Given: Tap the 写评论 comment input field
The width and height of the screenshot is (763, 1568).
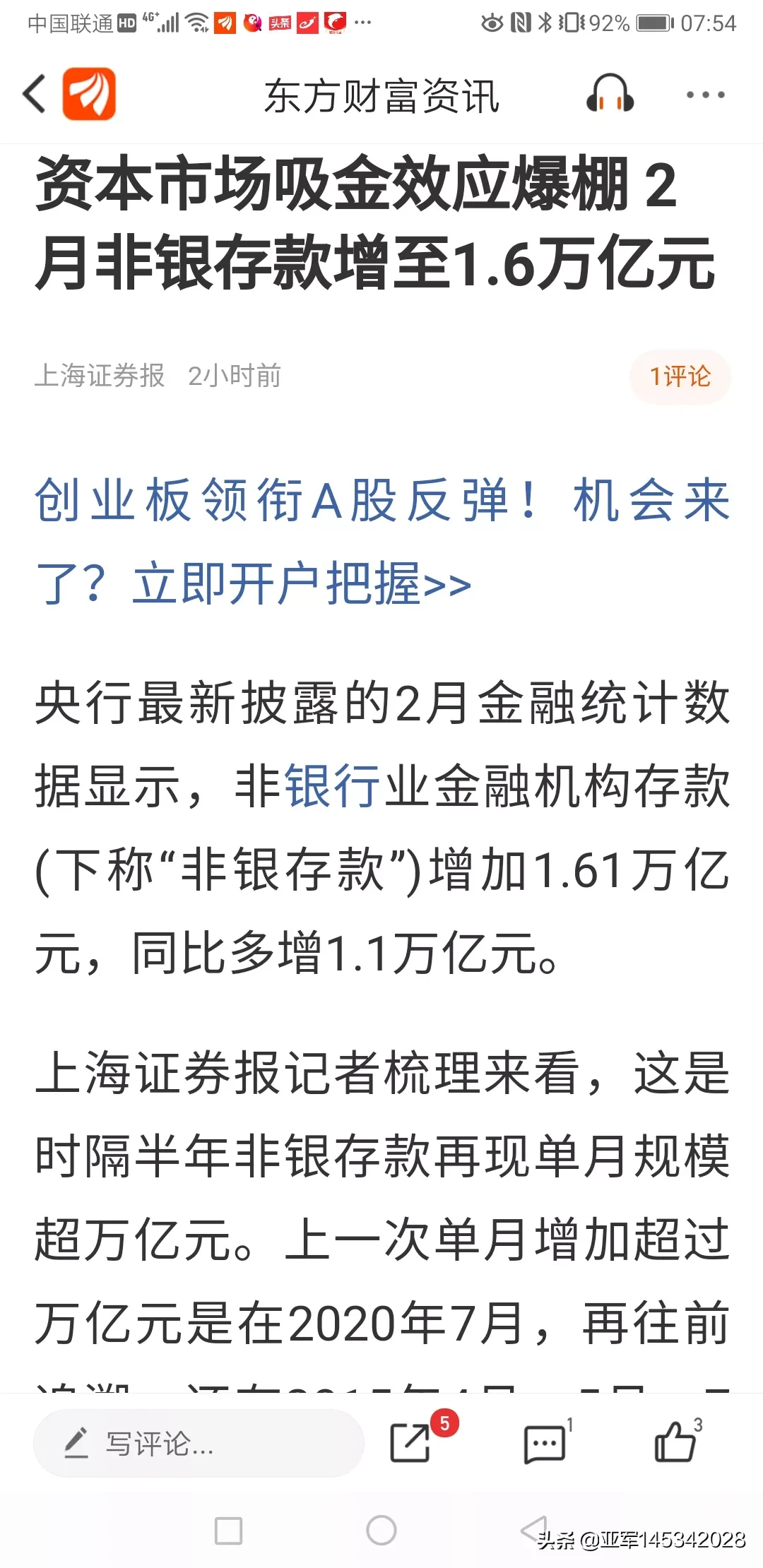Looking at the screenshot, I should (x=199, y=1444).
